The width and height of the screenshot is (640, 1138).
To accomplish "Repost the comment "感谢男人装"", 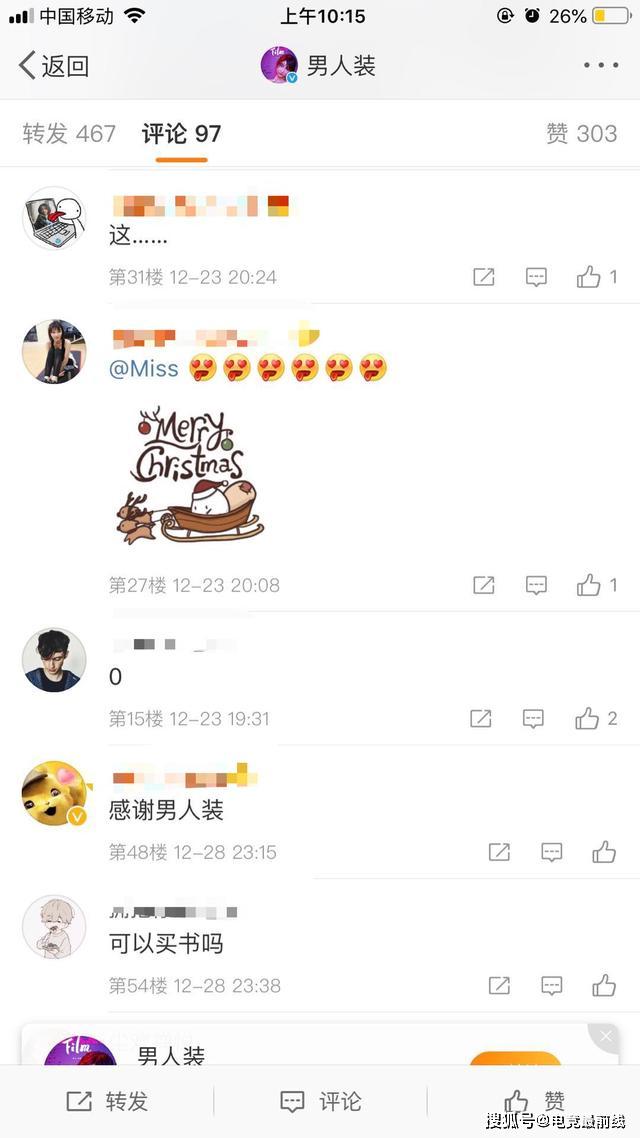I will 499,852.
